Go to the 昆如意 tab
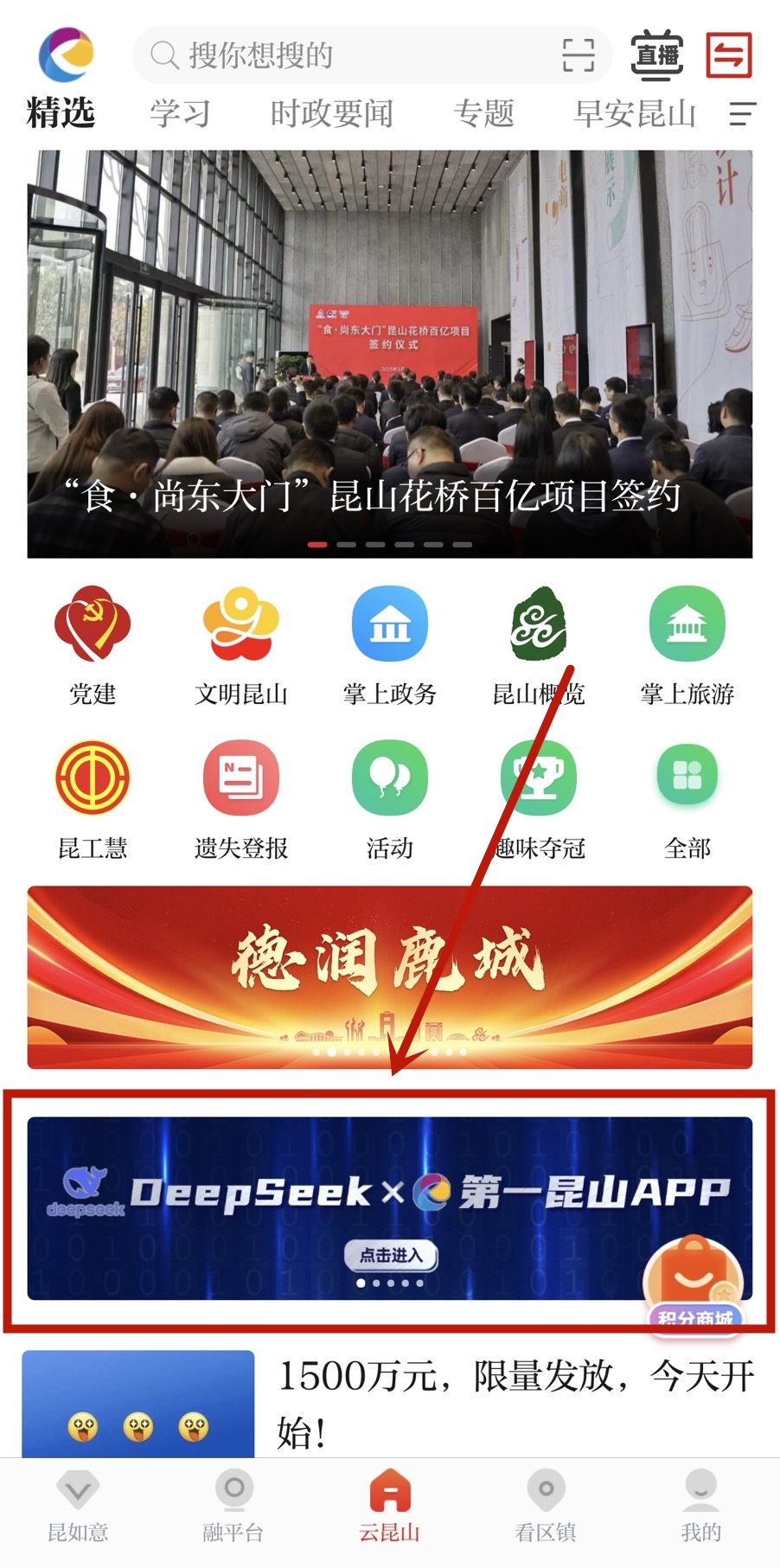780x1568 pixels. point(78,1507)
